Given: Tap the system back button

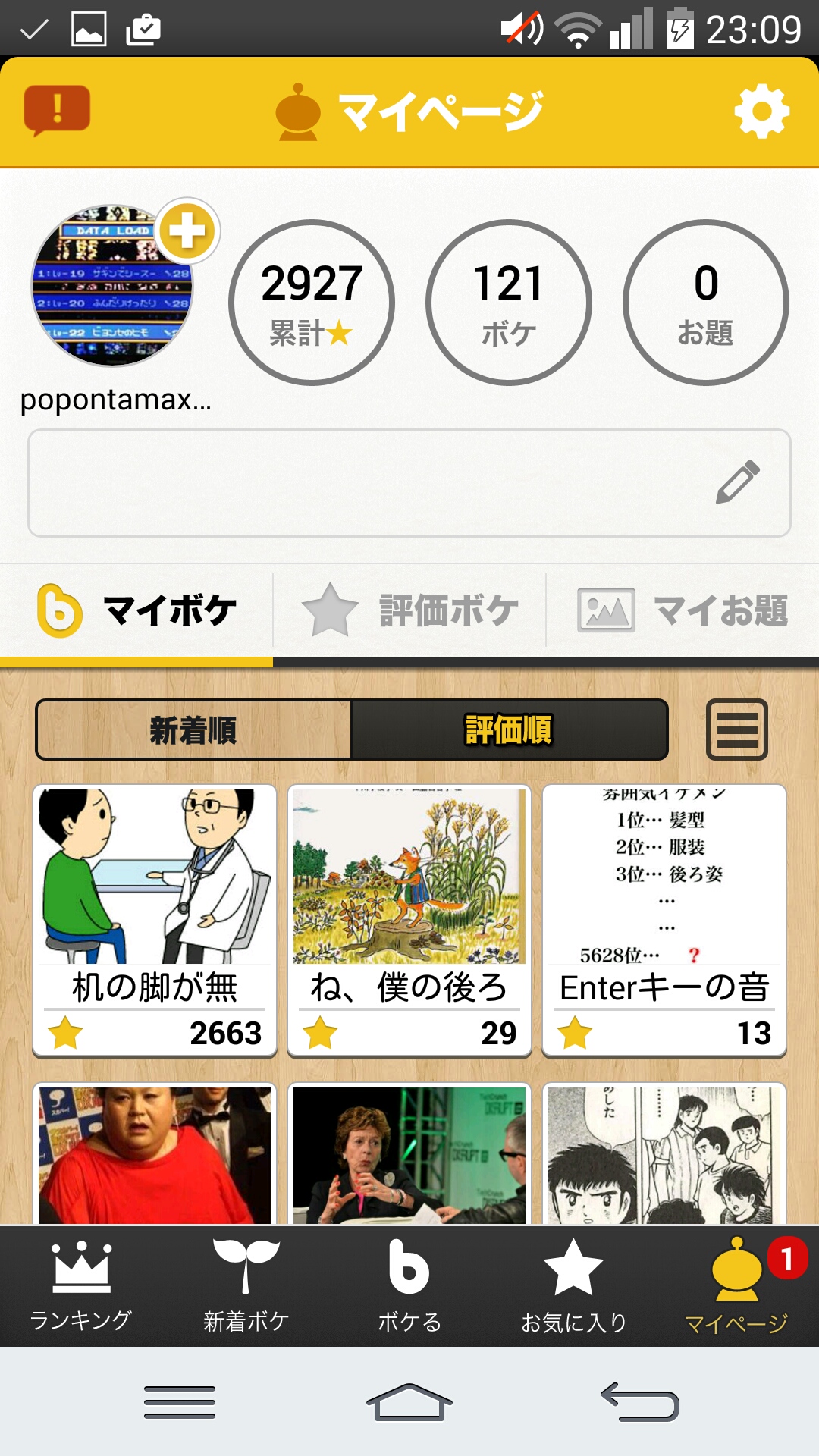Looking at the screenshot, I should tap(639, 1401).
